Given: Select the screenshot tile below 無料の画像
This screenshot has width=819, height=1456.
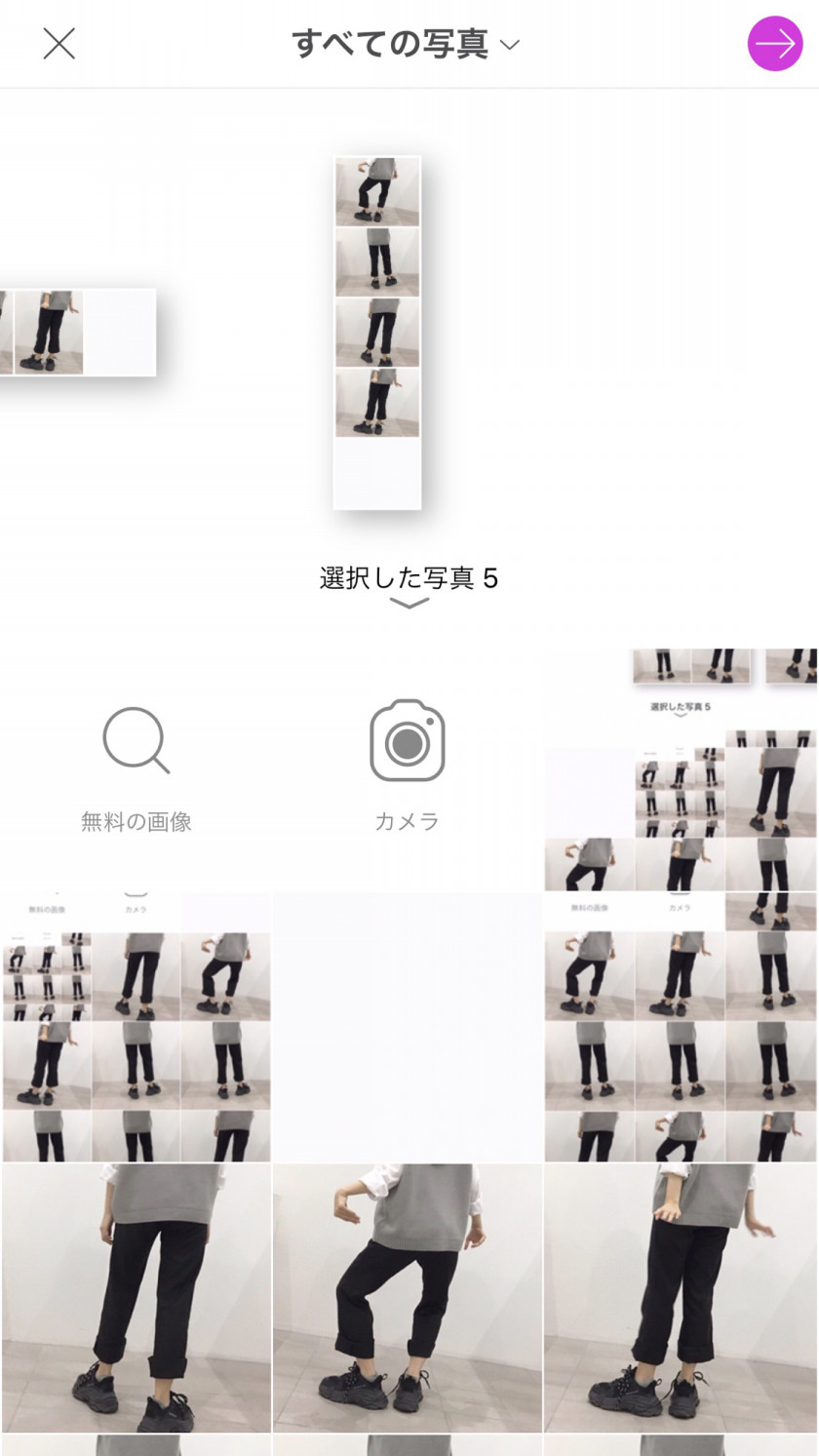Looking at the screenshot, I should 136,1026.
